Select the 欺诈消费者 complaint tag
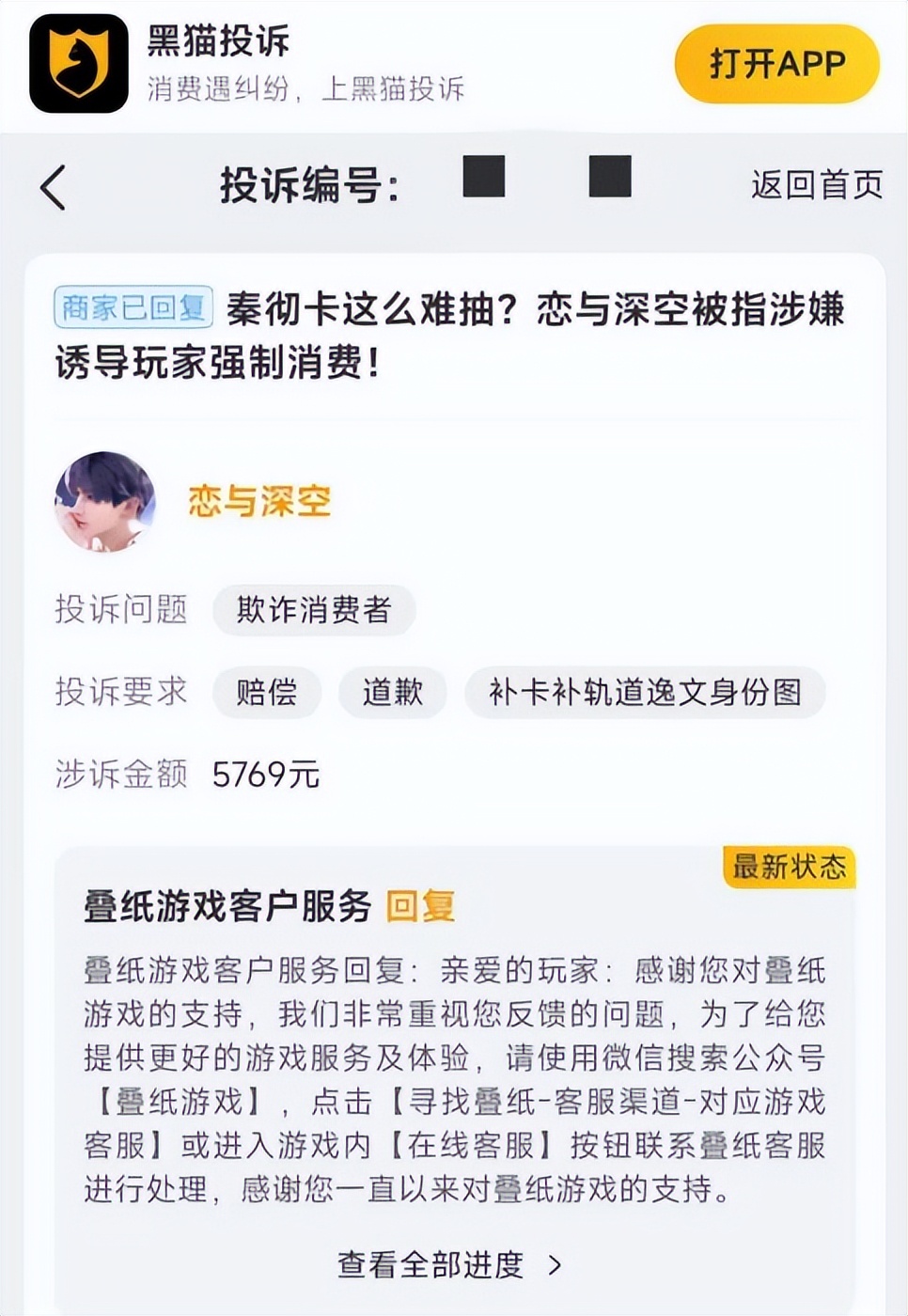Screen dimensions: 908x1316 [313, 610]
